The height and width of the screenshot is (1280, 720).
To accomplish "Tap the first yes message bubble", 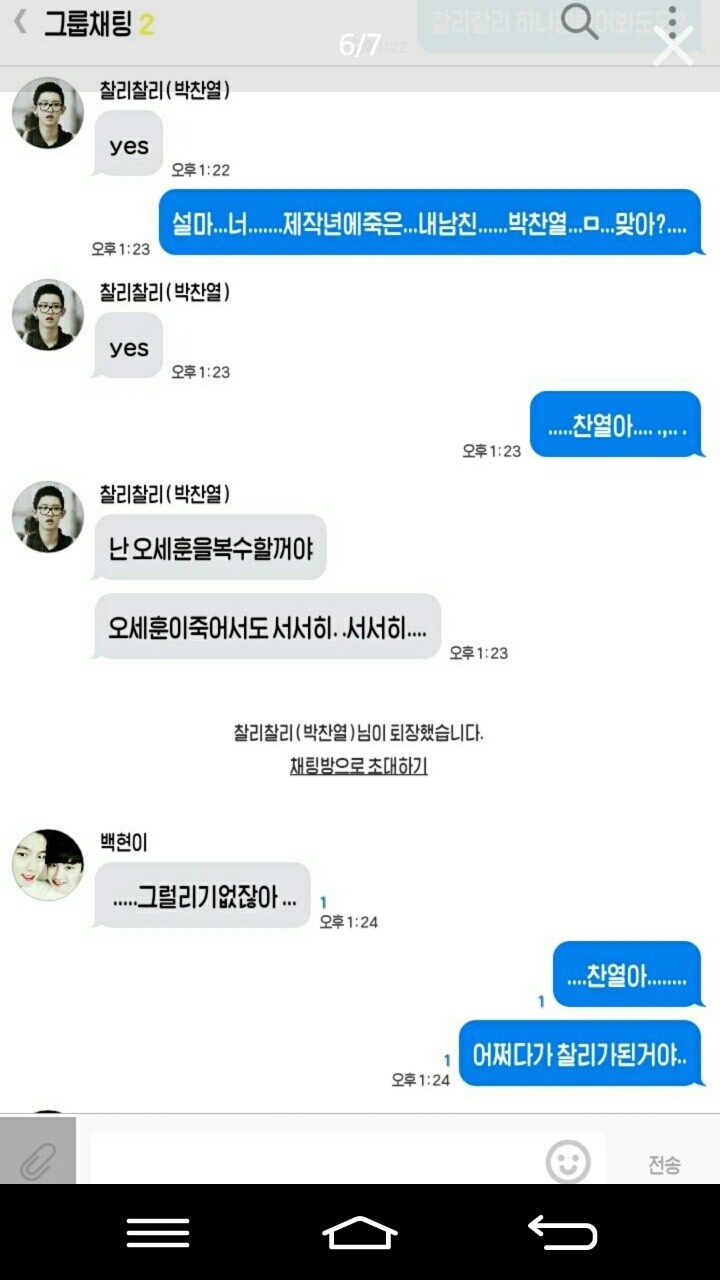I will coord(127,143).
